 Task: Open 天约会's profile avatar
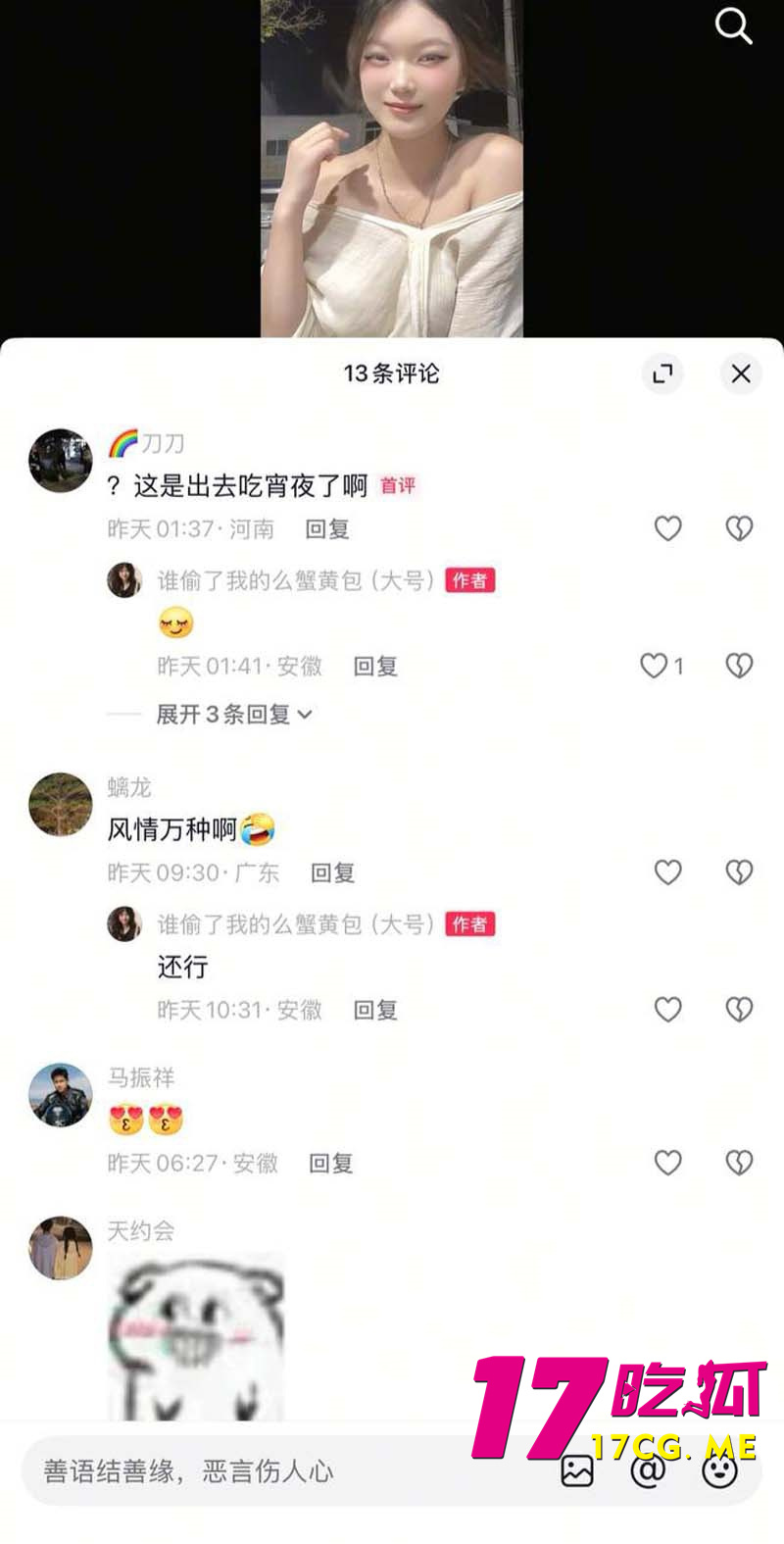(x=61, y=1248)
